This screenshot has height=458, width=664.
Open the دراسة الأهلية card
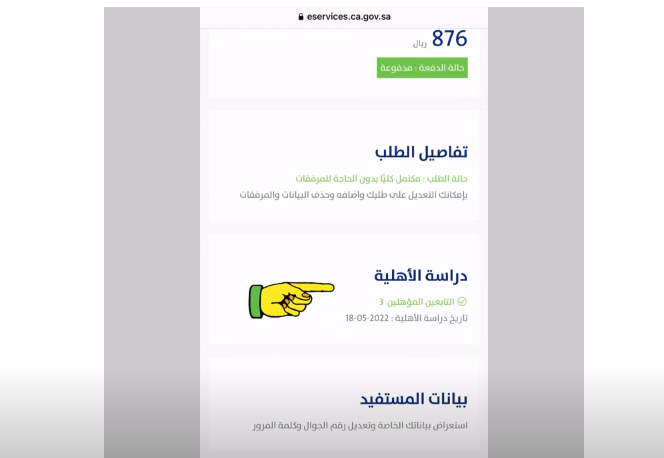point(420,275)
